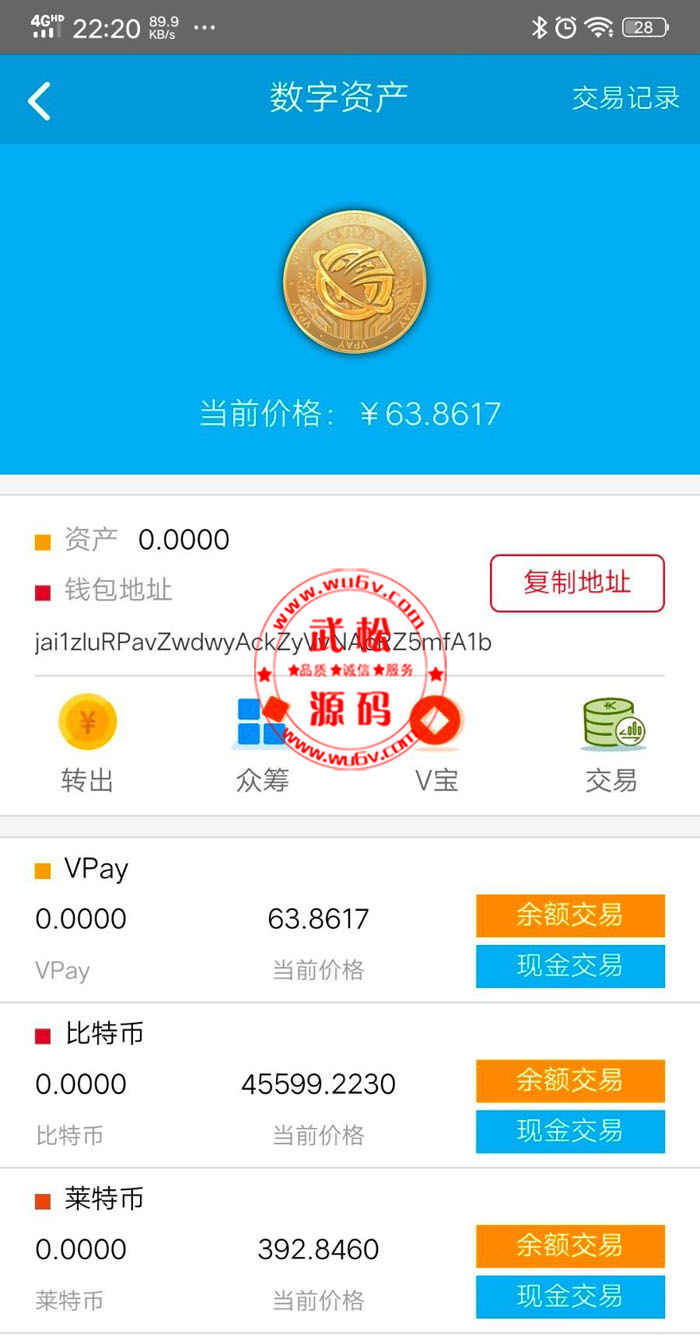
Task: Select 现金交易 for VPay
Action: (x=570, y=966)
